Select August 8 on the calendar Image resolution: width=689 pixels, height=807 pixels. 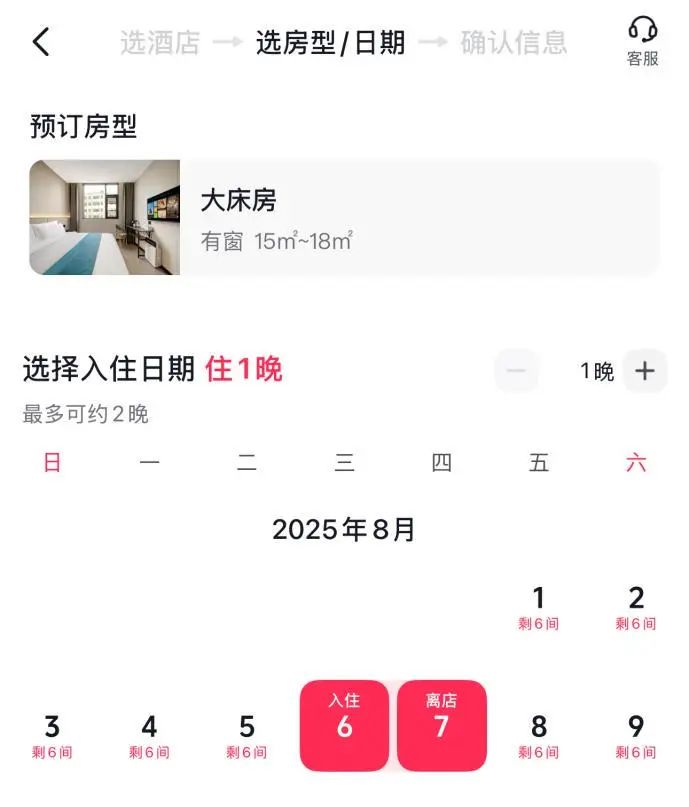pyautogui.click(x=538, y=735)
